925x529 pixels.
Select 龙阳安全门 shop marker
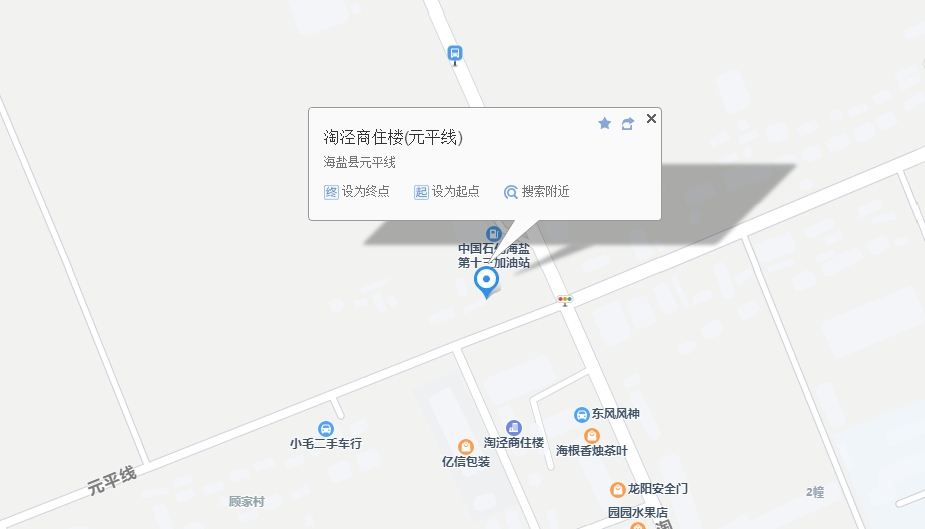618,489
